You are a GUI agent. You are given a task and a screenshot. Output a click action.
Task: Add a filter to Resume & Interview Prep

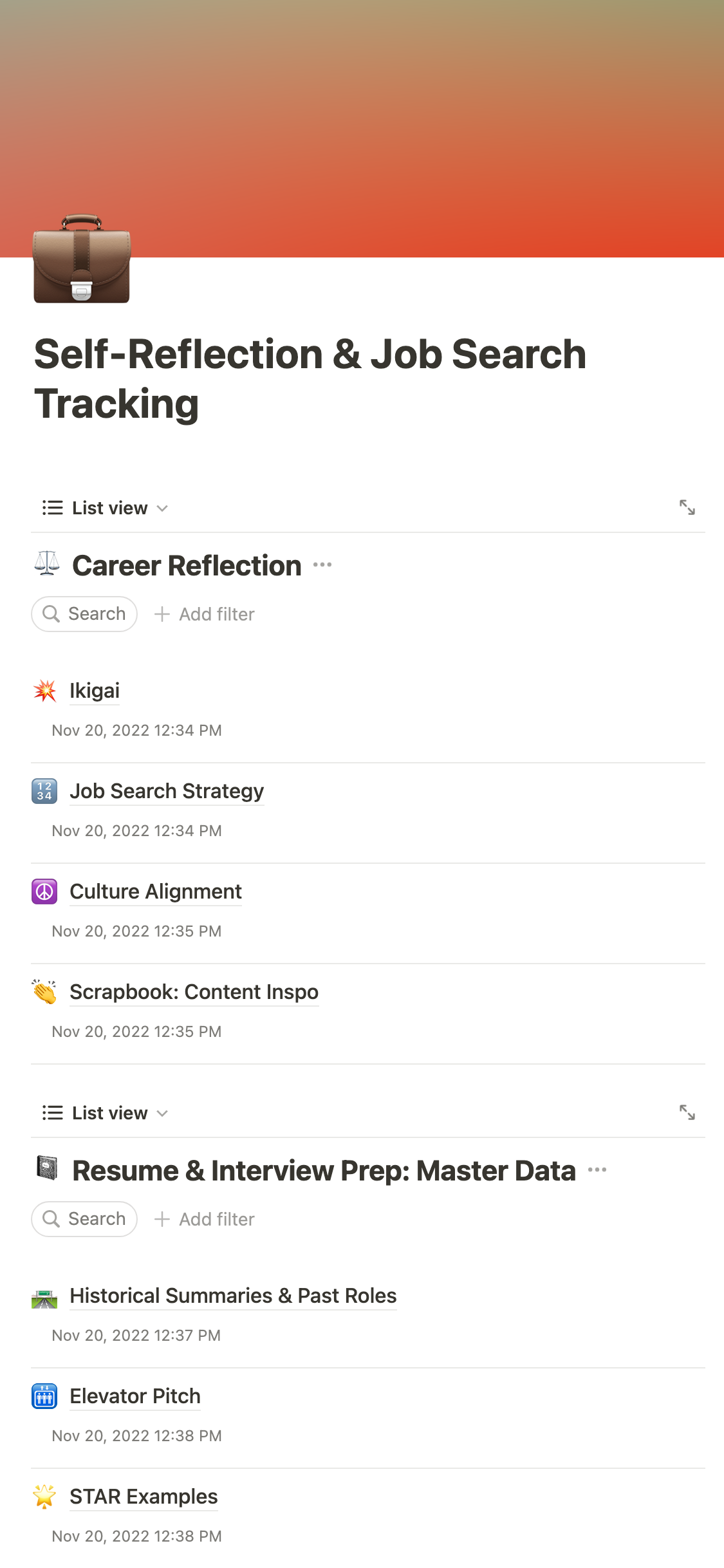[x=205, y=1219]
